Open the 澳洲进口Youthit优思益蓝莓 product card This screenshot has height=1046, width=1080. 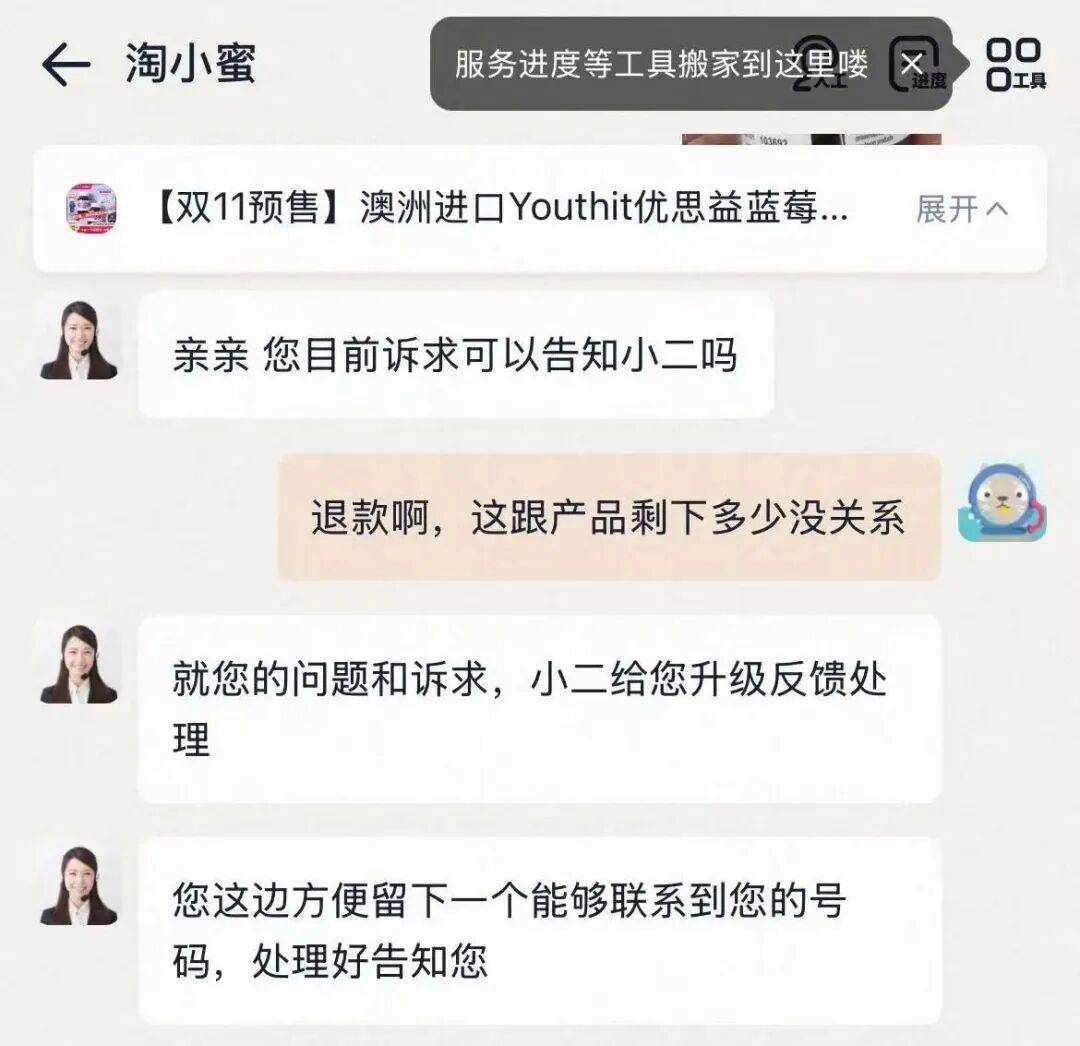click(500, 209)
